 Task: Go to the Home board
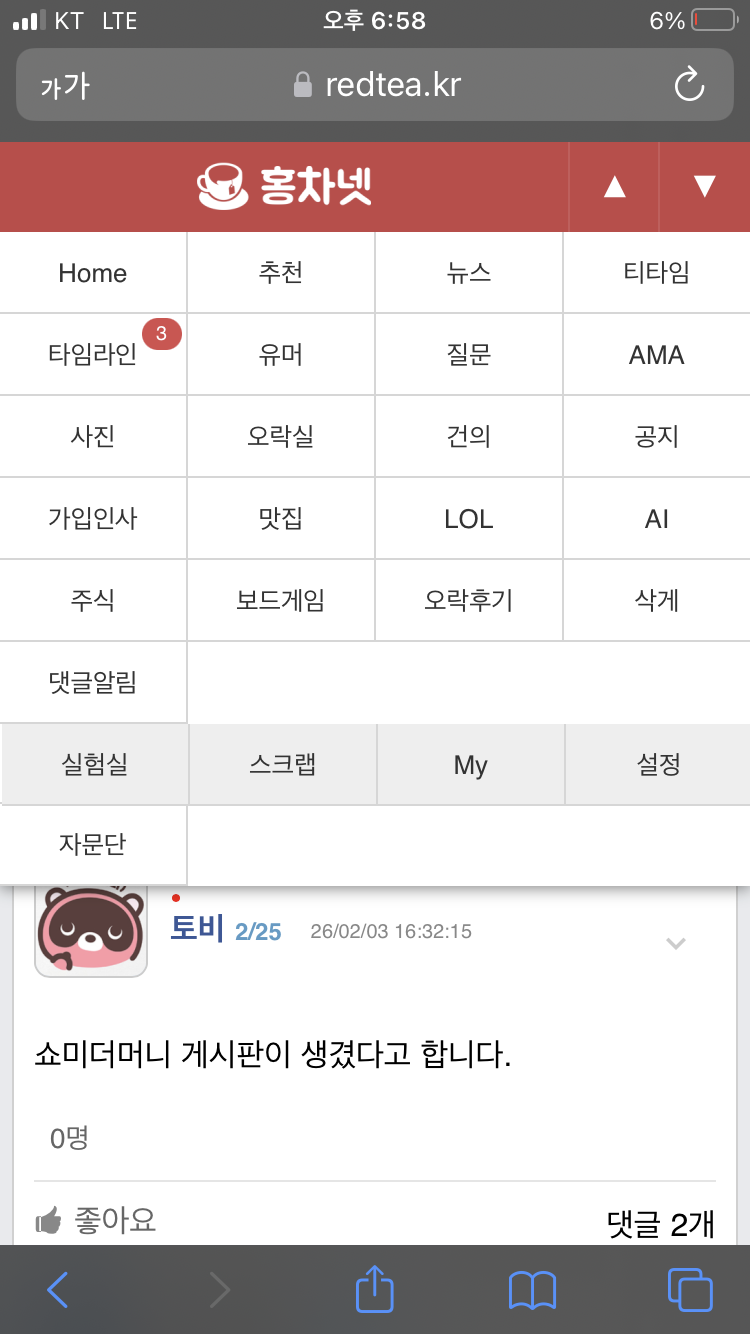coord(93,273)
